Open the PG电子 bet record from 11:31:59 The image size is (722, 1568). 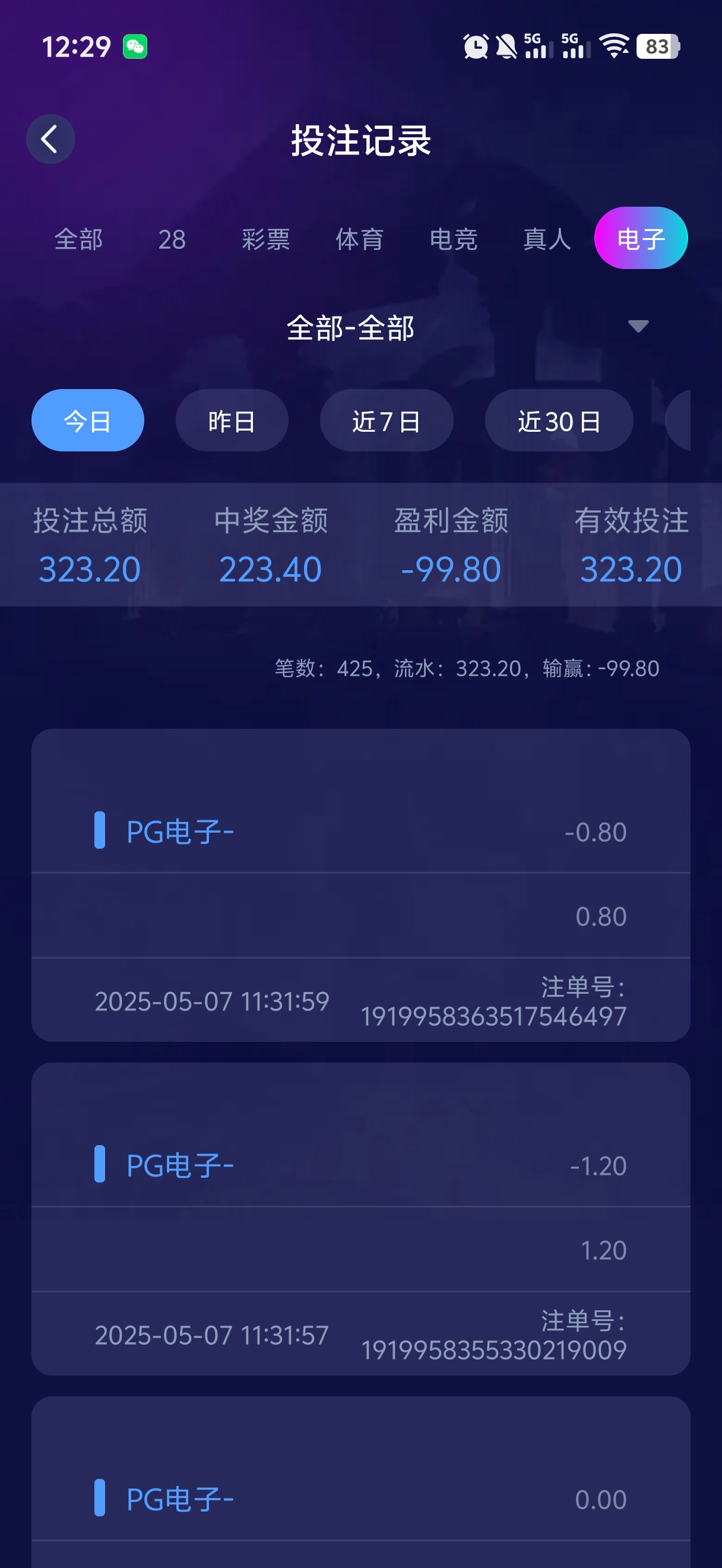tap(360, 885)
